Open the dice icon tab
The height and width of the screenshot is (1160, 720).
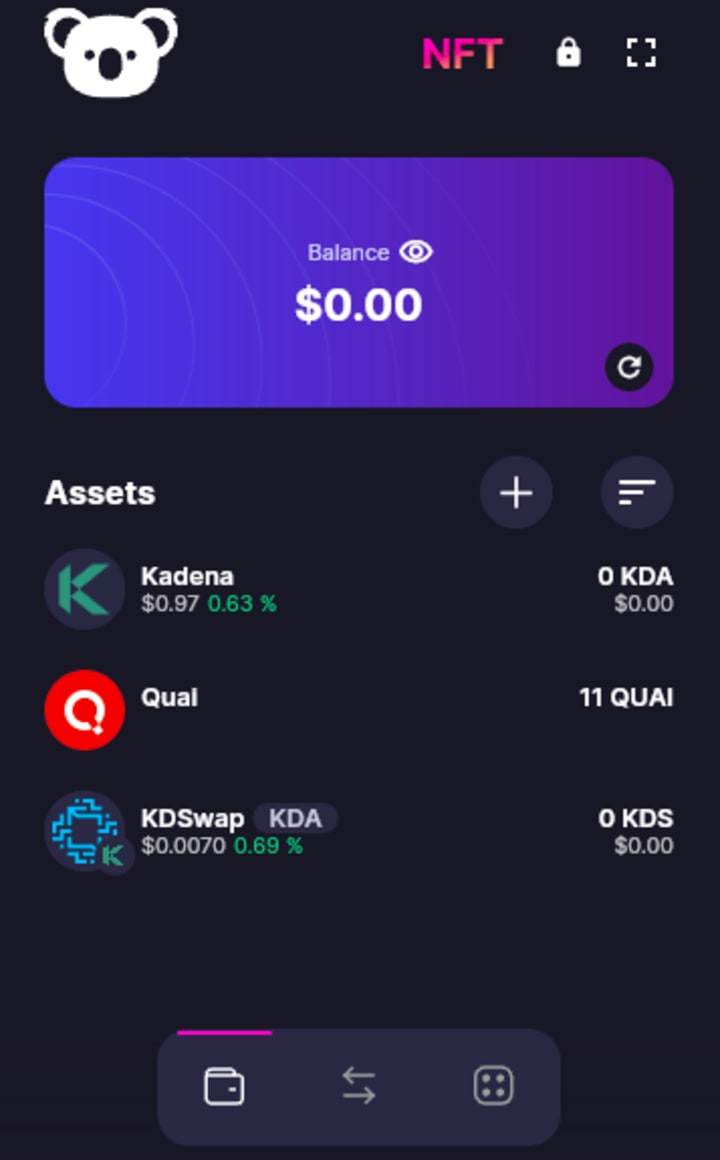[x=493, y=1086]
